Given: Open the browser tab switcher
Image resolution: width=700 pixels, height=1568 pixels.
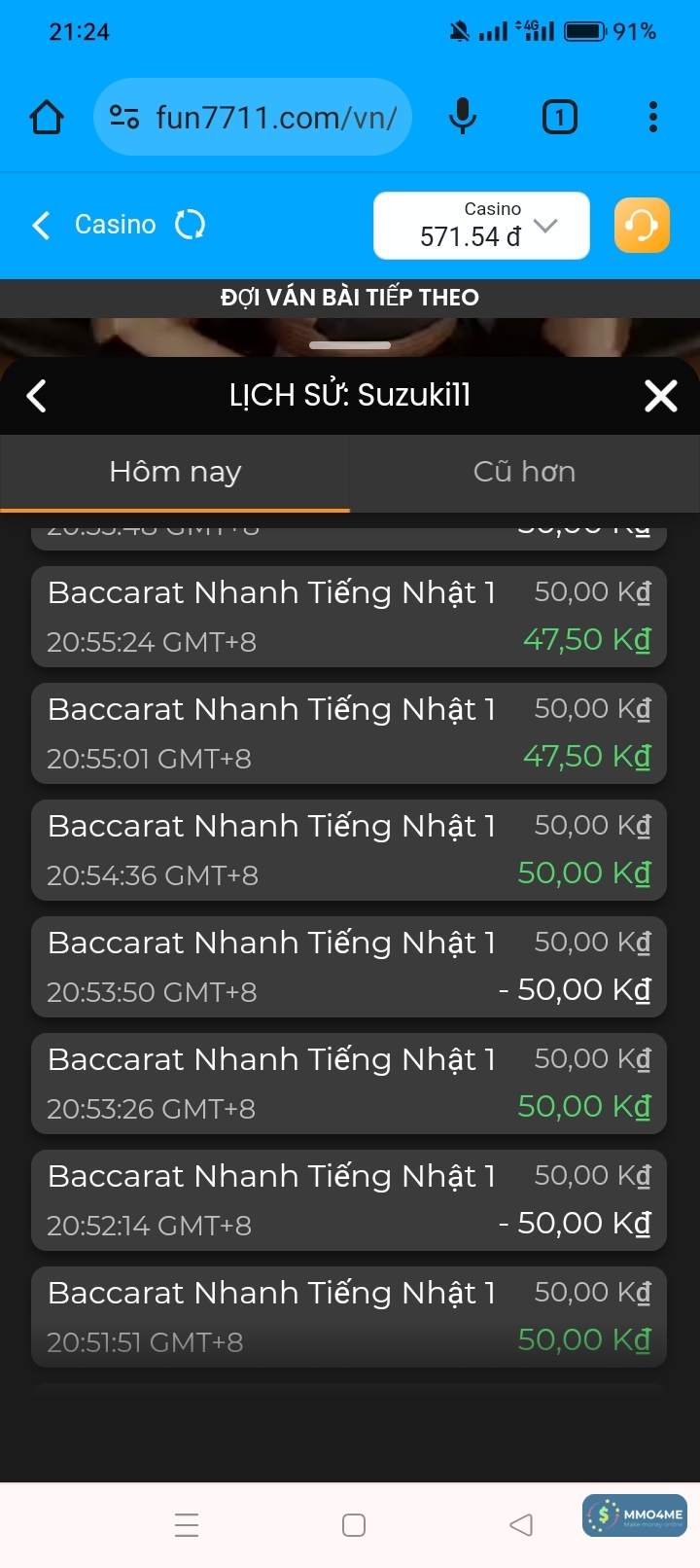Looking at the screenshot, I should 559,118.
